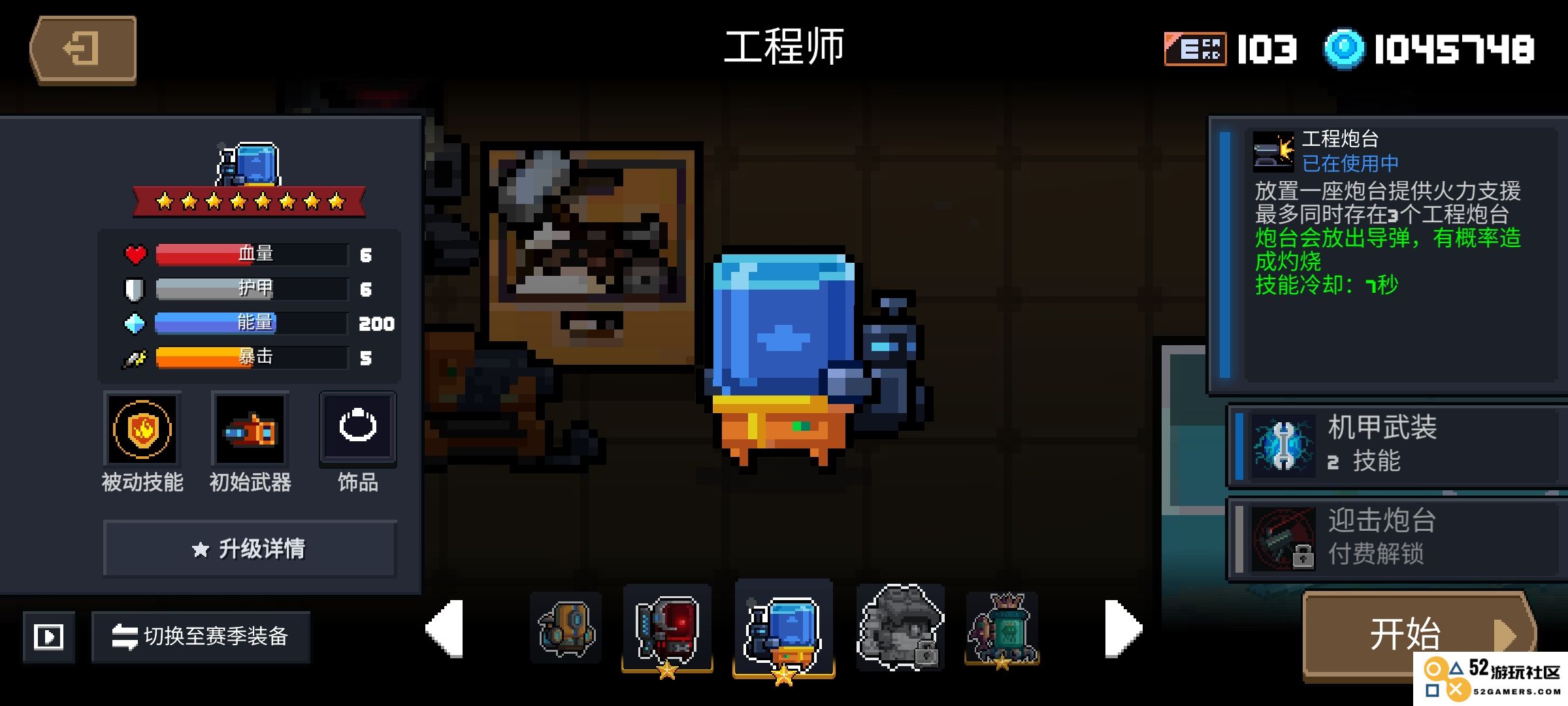Open the 饰品 accessory slot
Screen dimensions: 1568x706
pyautogui.click(x=357, y=429)
